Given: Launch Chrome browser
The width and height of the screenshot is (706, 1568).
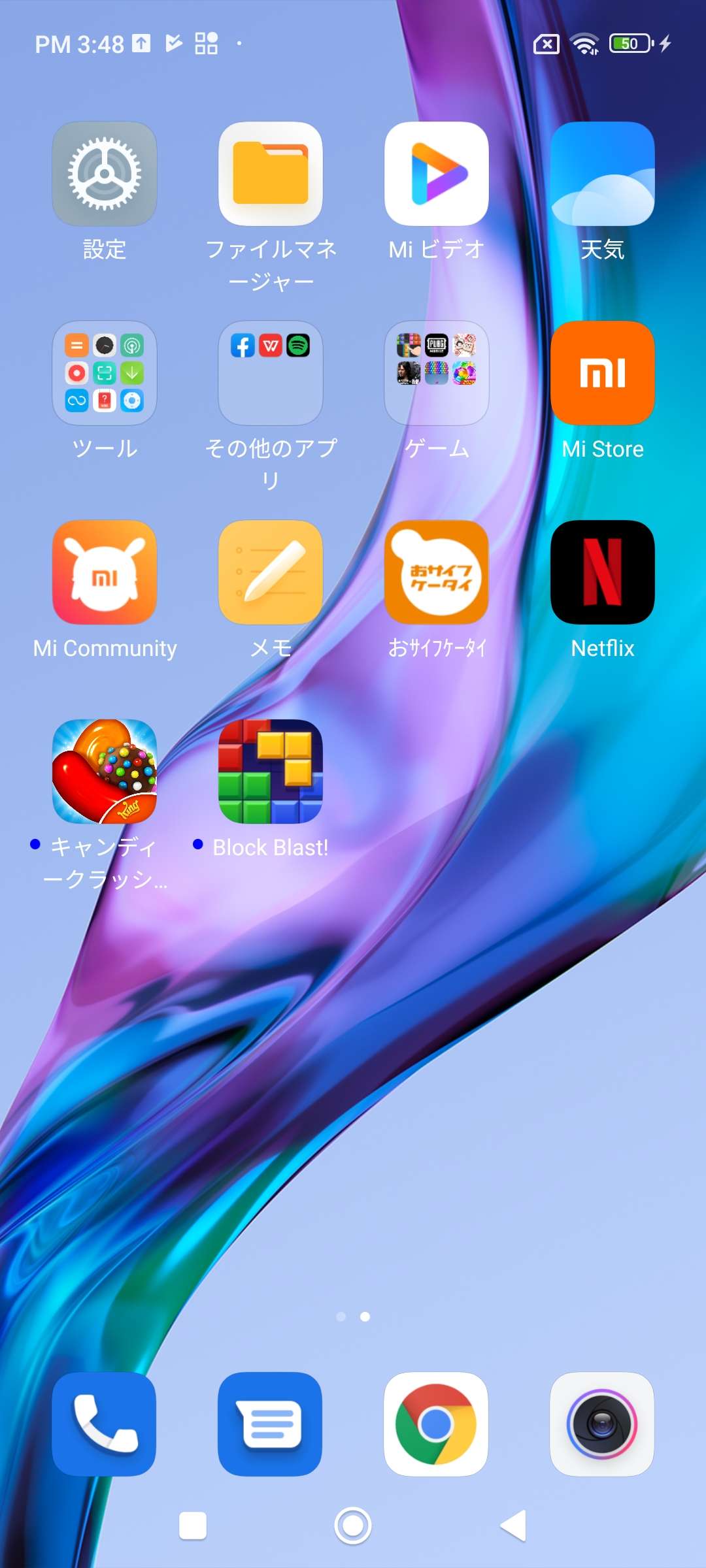Looking at the screenshot, I should (437, 1424).
